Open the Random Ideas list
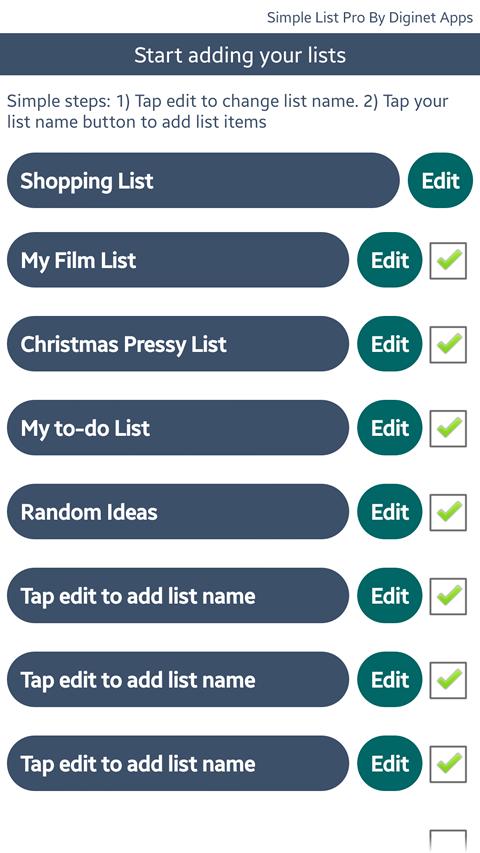 177,511
